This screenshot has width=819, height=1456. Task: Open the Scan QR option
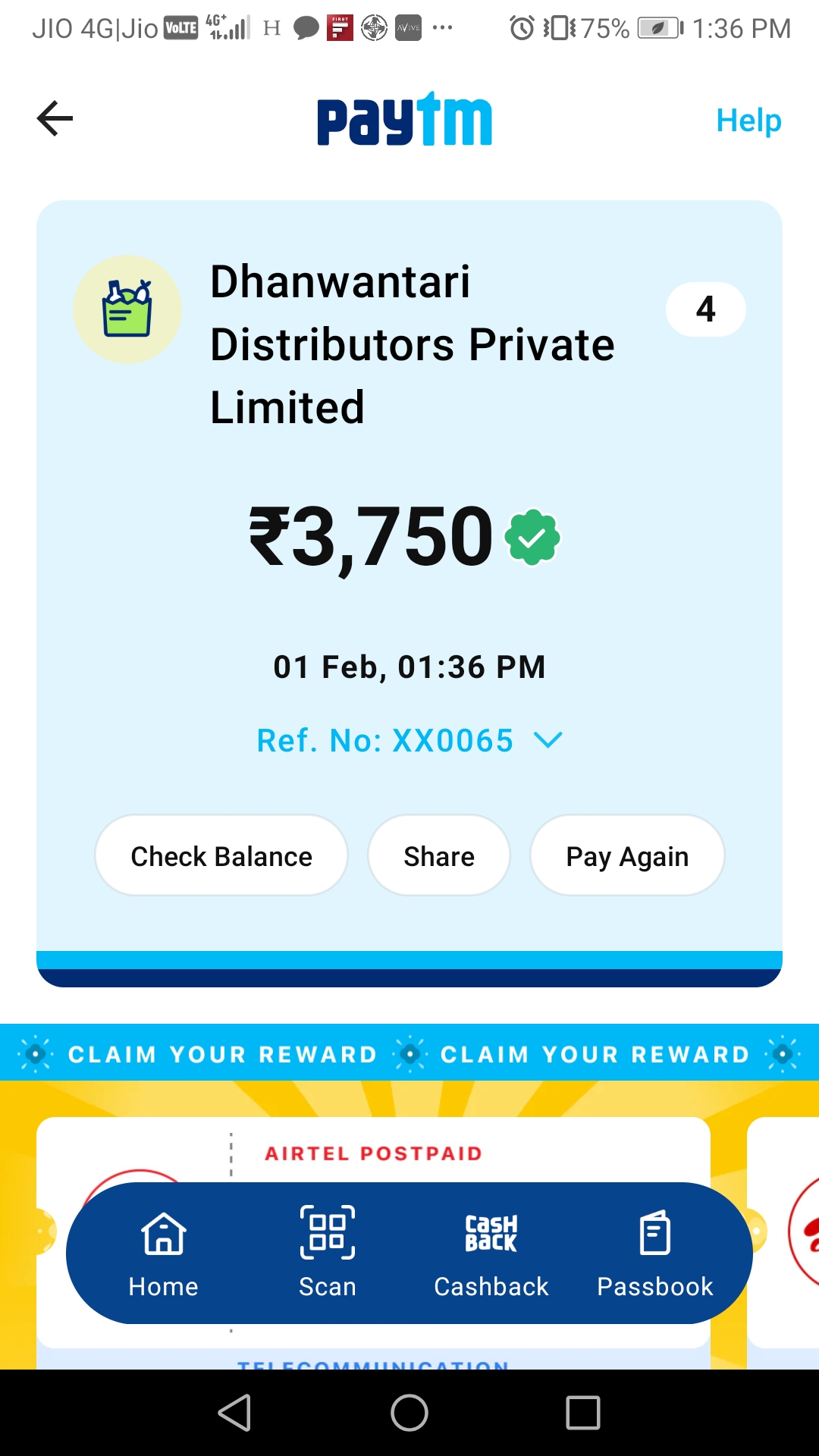click(328, 1253)
